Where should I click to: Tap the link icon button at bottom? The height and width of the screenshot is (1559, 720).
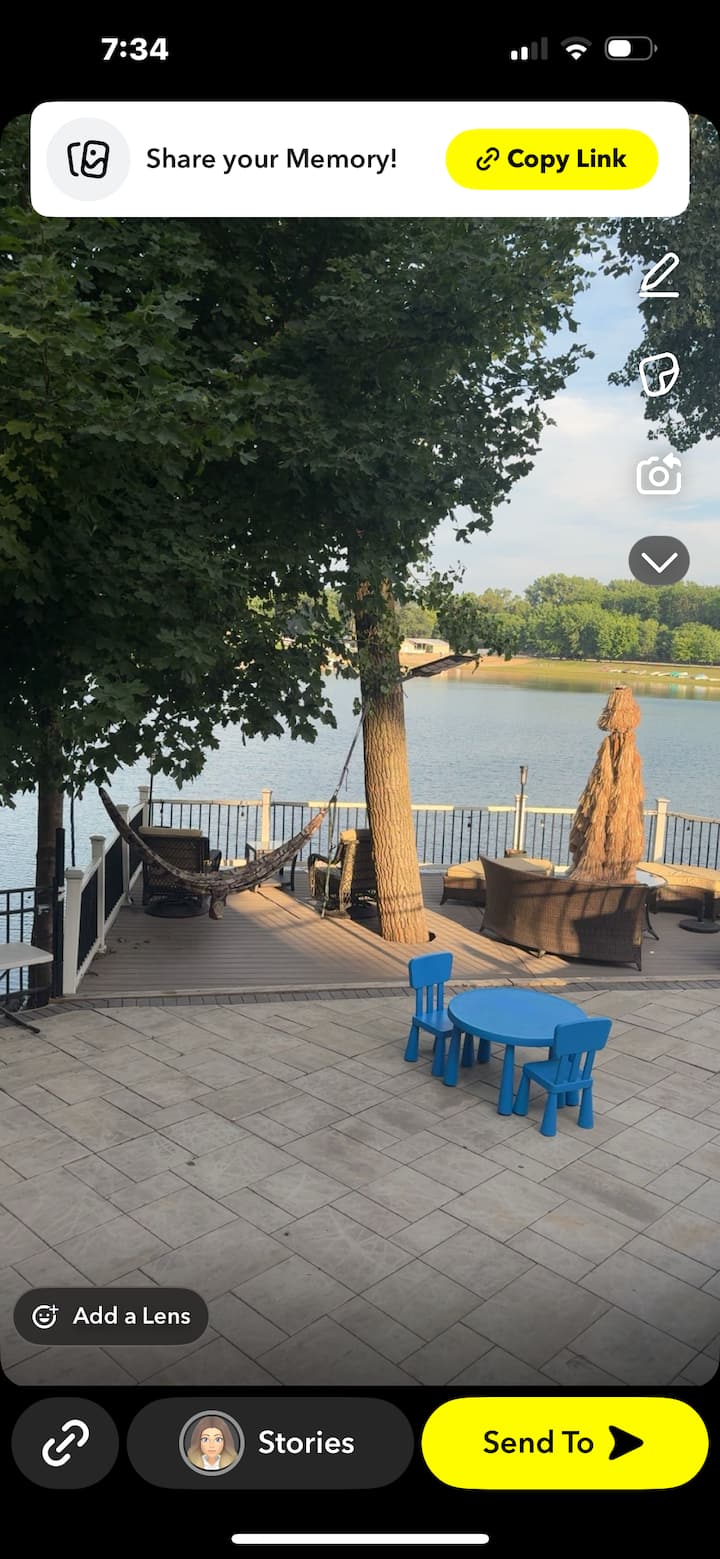[65, 1443]
